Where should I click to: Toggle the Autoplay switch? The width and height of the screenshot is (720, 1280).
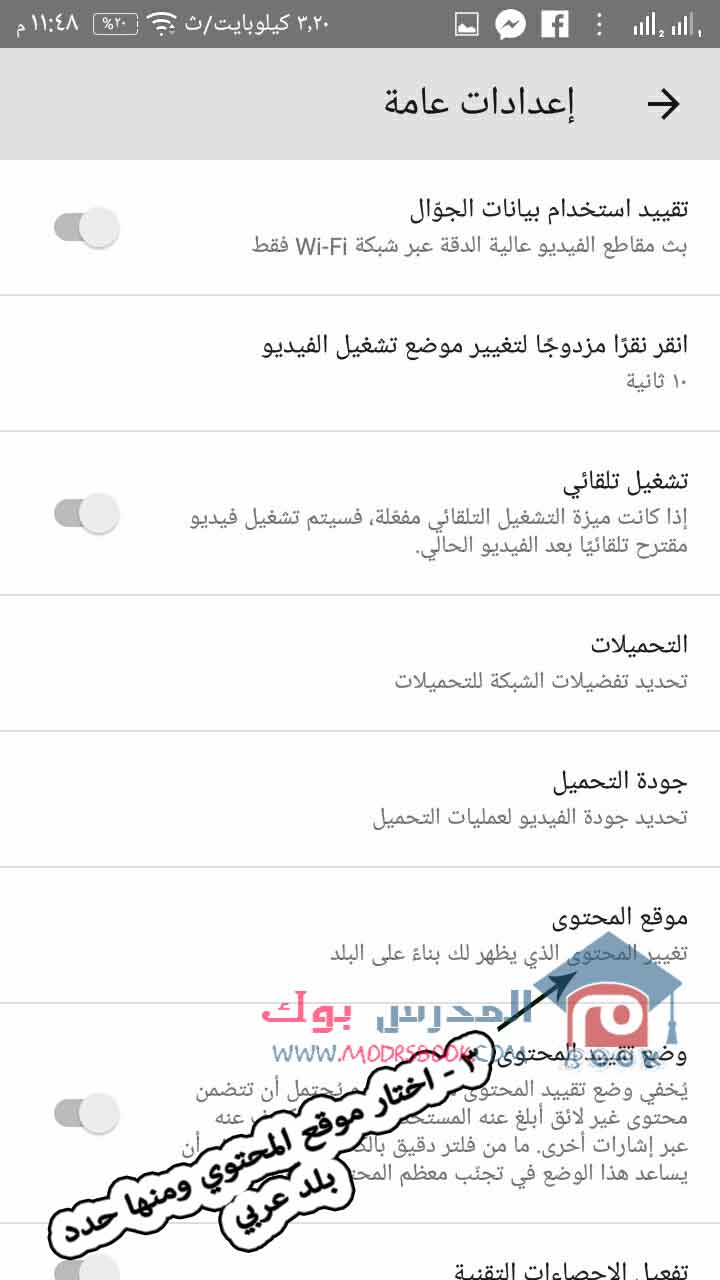[x=87, y=514]
